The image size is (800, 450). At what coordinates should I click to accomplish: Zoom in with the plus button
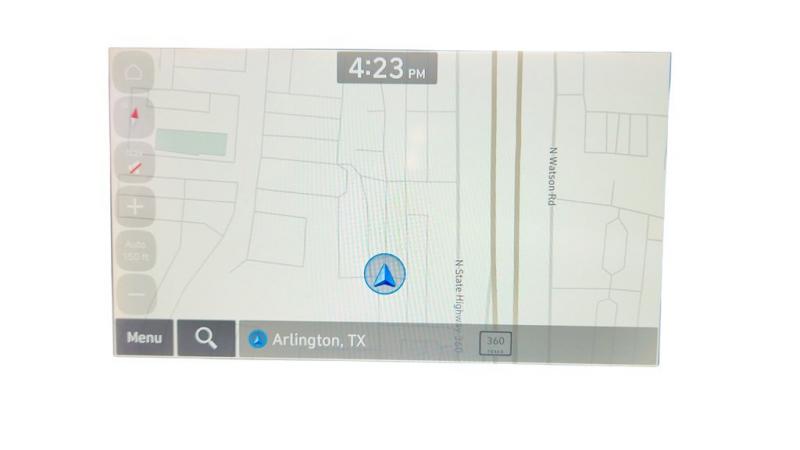click(135, 208)
